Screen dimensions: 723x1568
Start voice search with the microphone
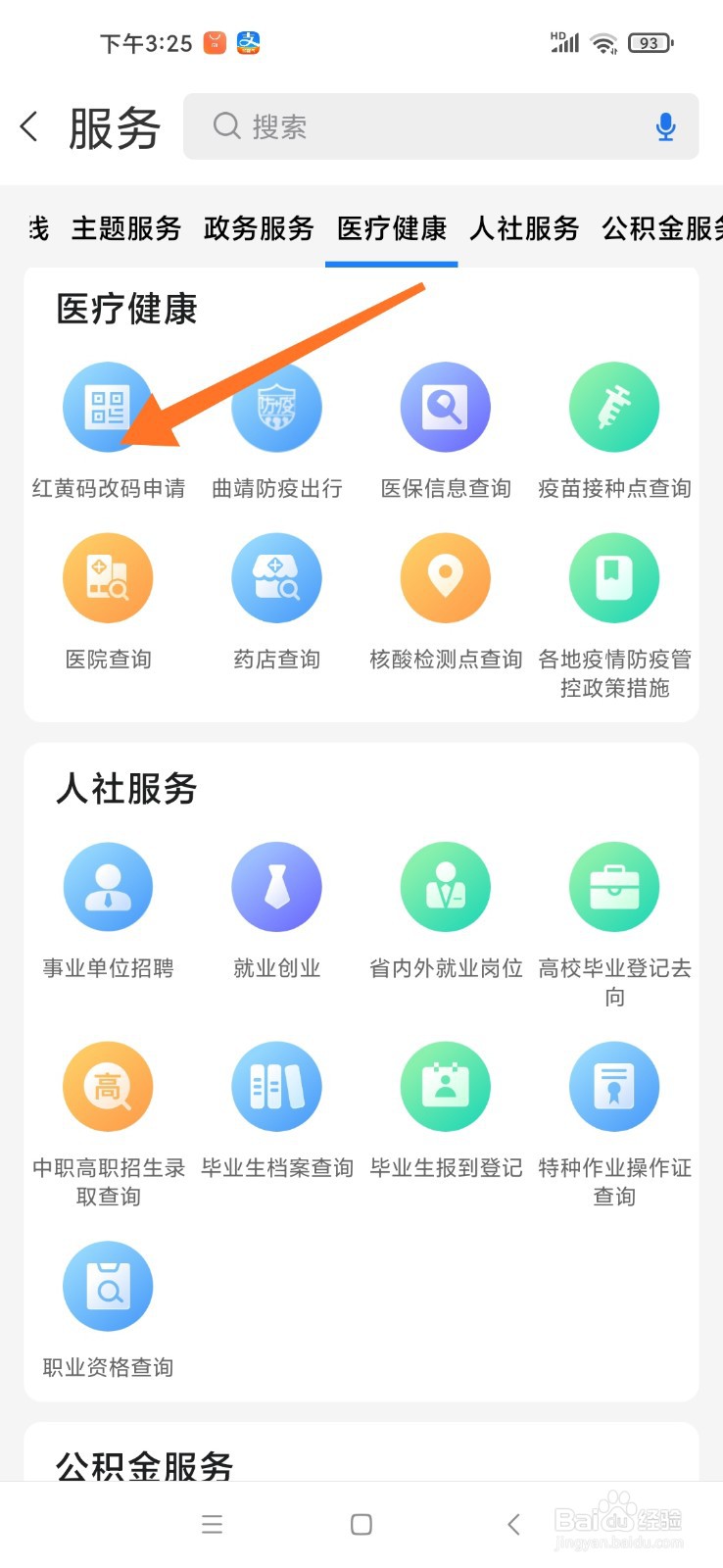tap(665, 126)
